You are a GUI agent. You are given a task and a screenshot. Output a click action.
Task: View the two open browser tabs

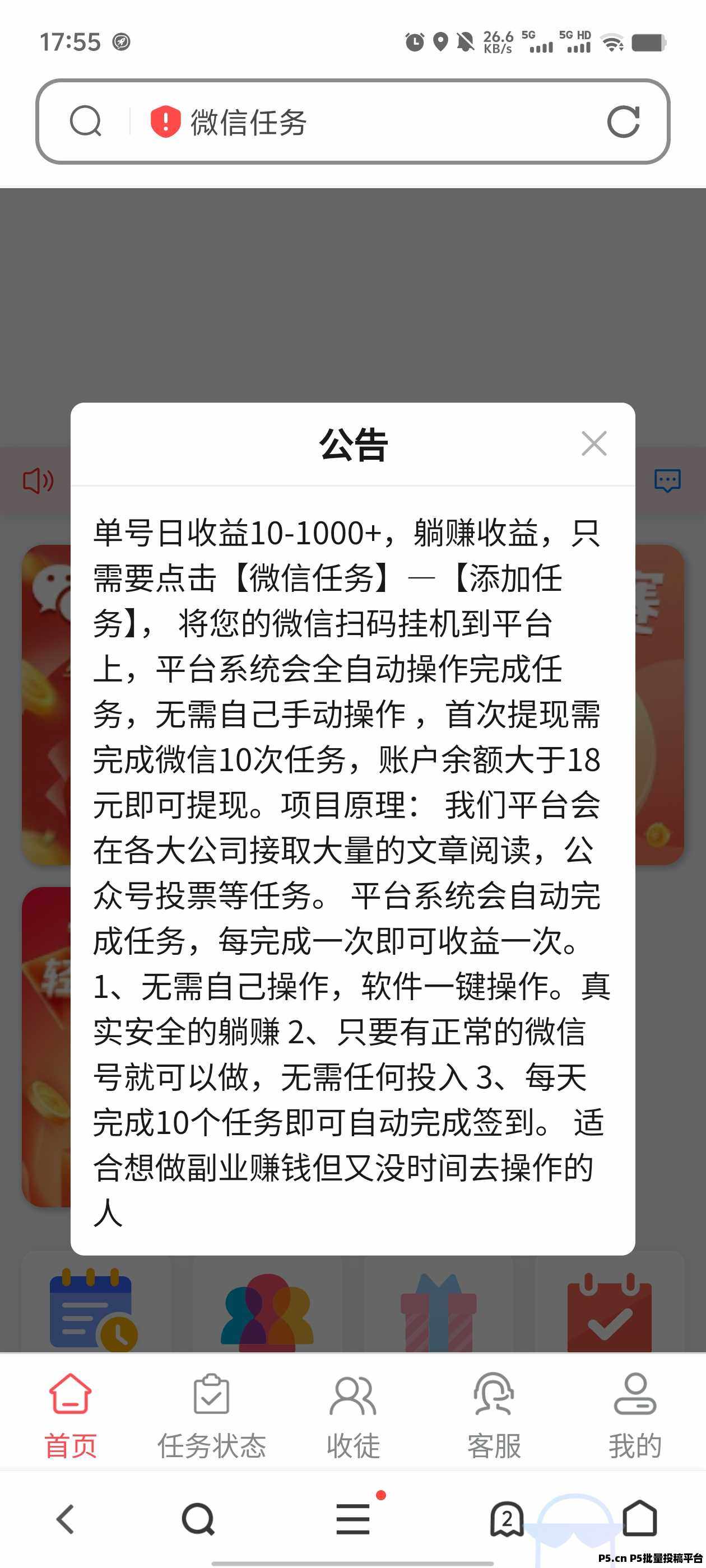(x=508, y=1519)
